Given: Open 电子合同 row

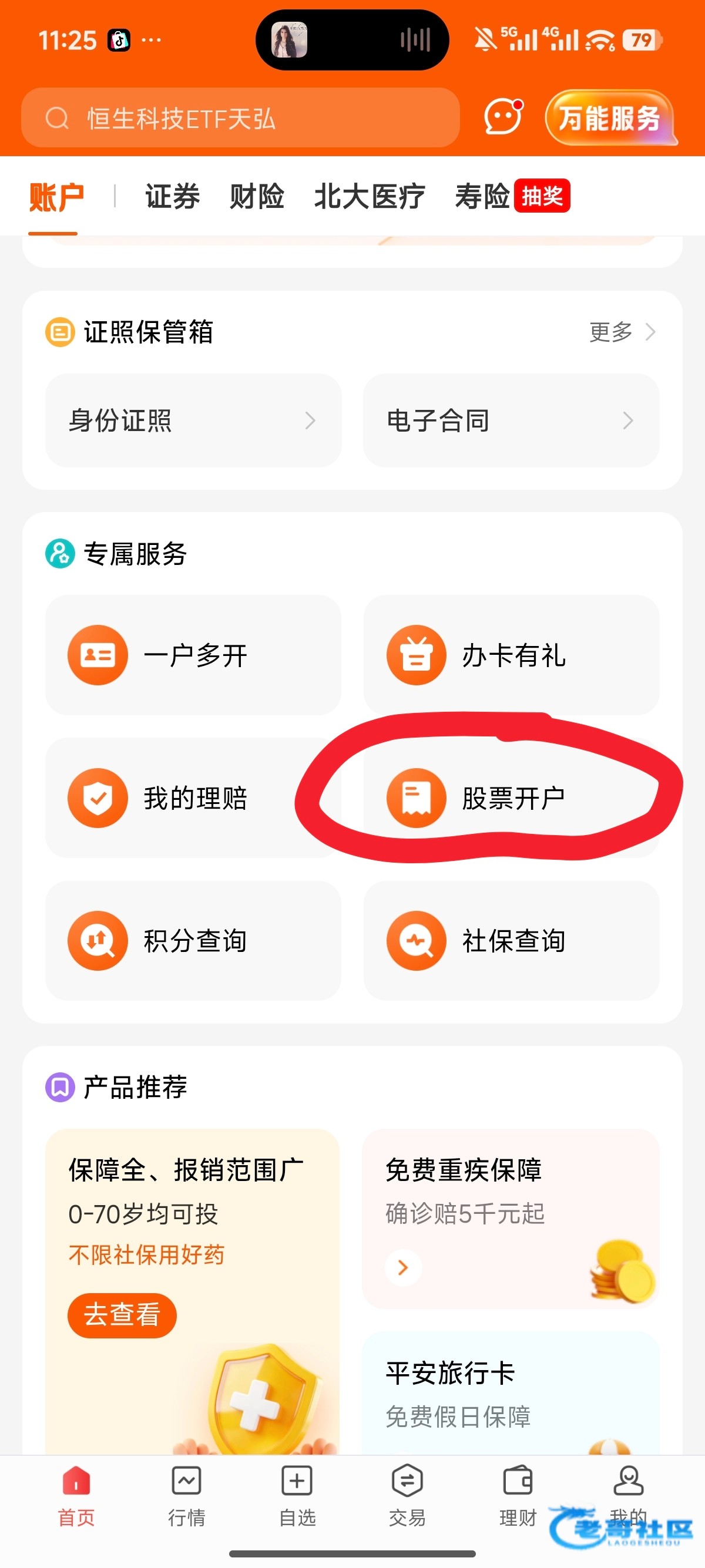Looking at the screenshot, I should coord(511,420).
